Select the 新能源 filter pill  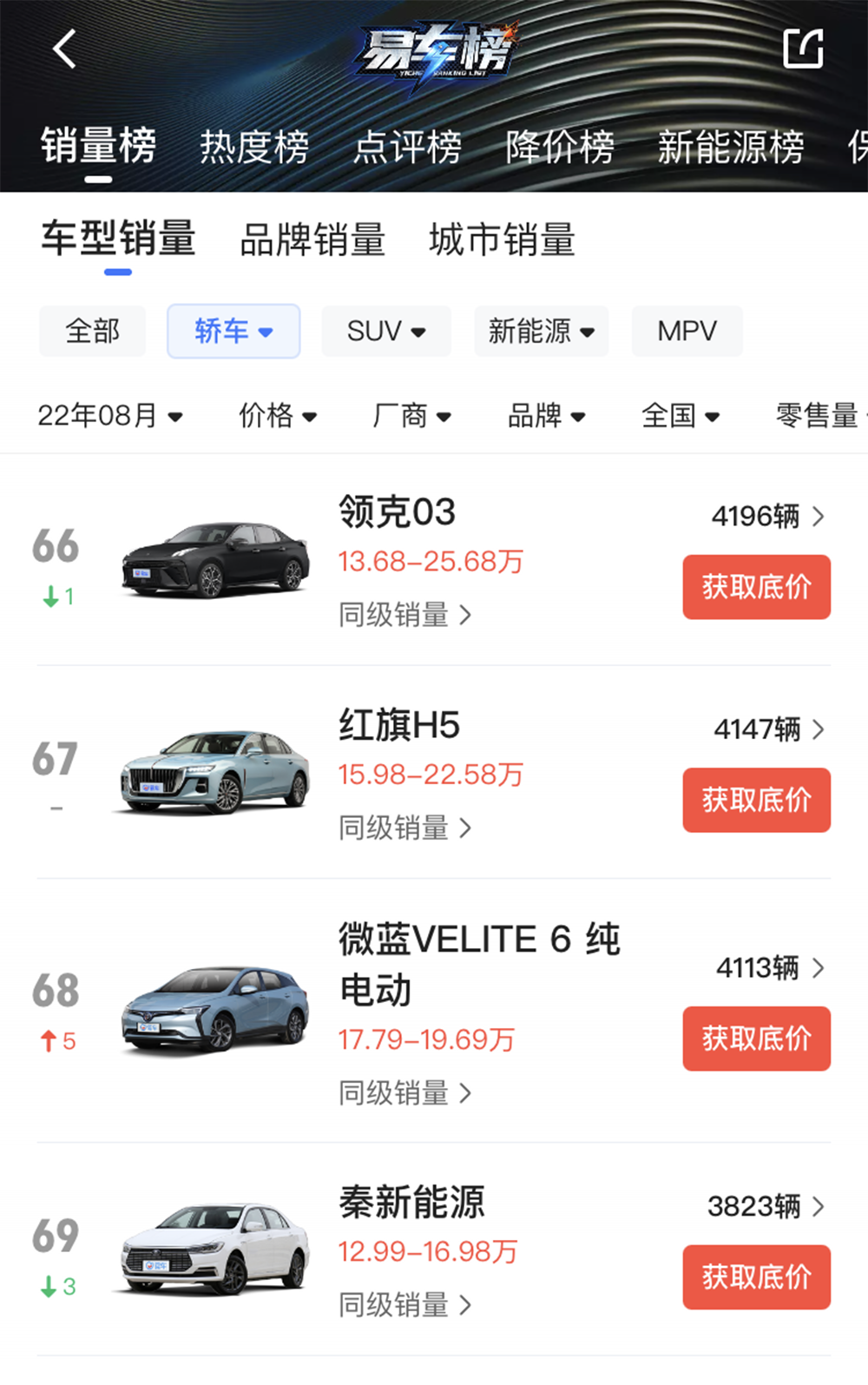[541, 332]
